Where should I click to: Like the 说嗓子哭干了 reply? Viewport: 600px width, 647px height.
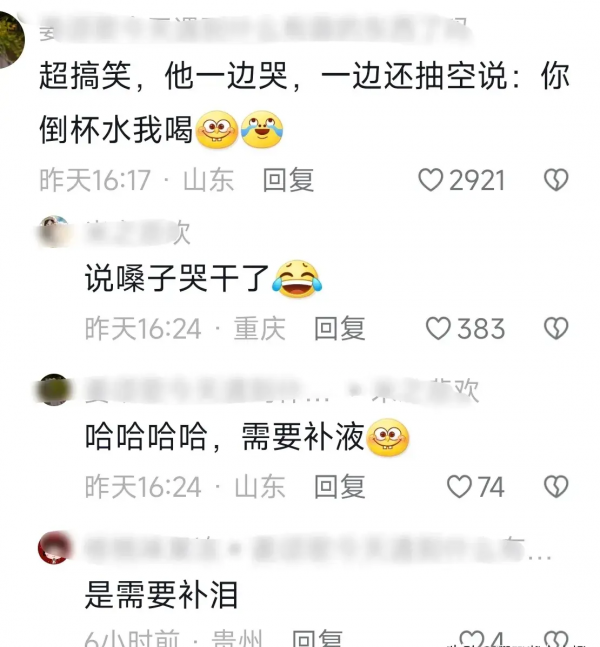pyautogui.click(x=440, y=328)
